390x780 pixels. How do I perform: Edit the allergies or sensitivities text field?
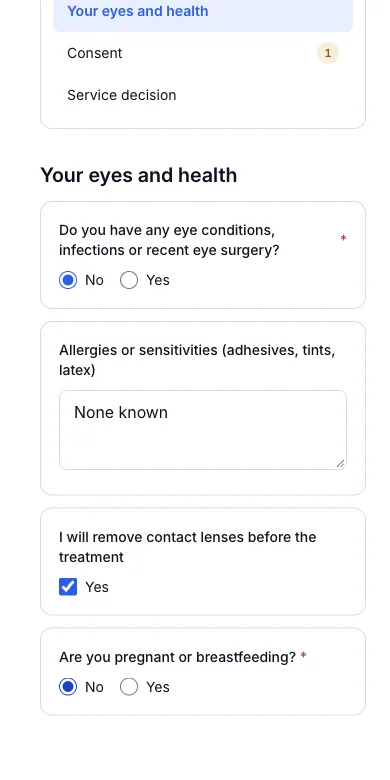click(x=203, y=430)
